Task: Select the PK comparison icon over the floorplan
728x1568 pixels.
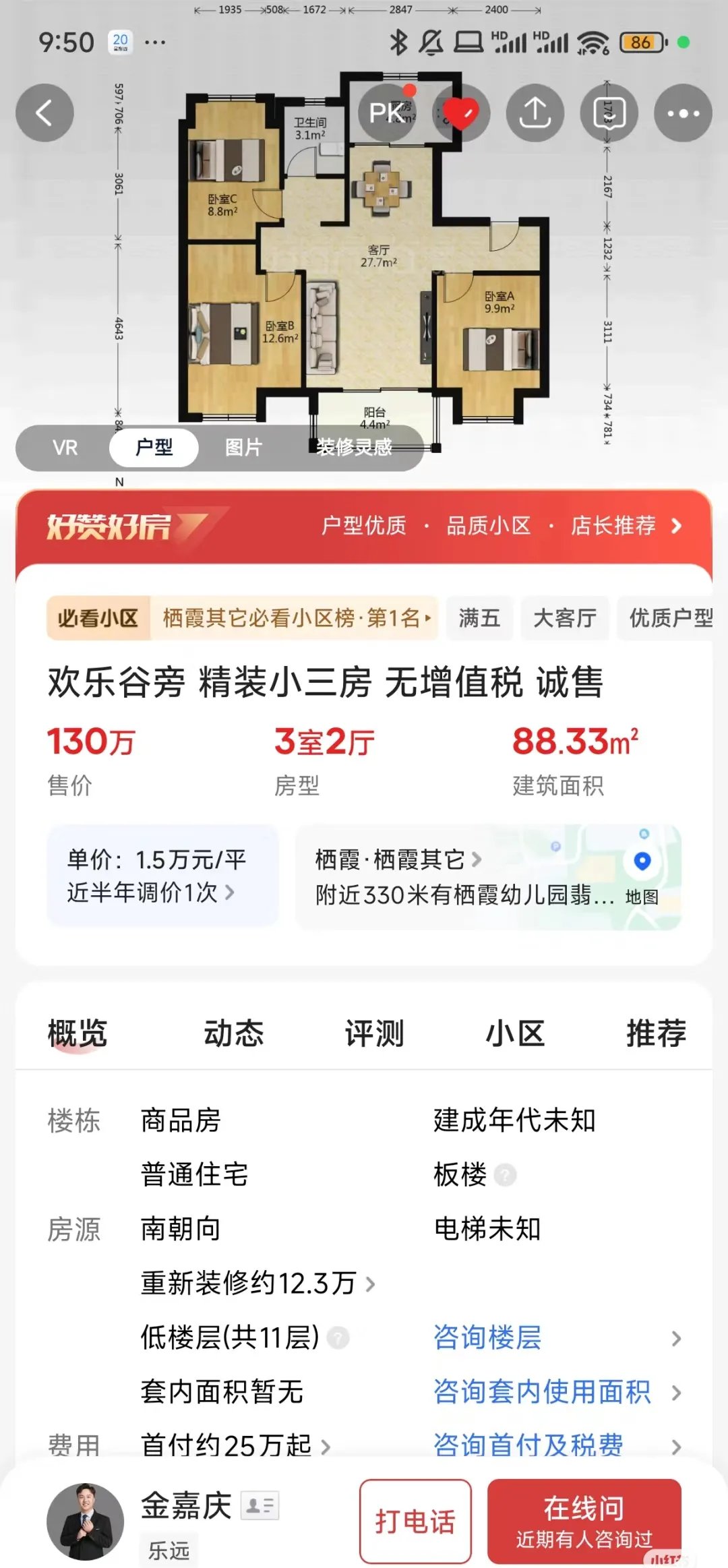Action: point(387,113)
